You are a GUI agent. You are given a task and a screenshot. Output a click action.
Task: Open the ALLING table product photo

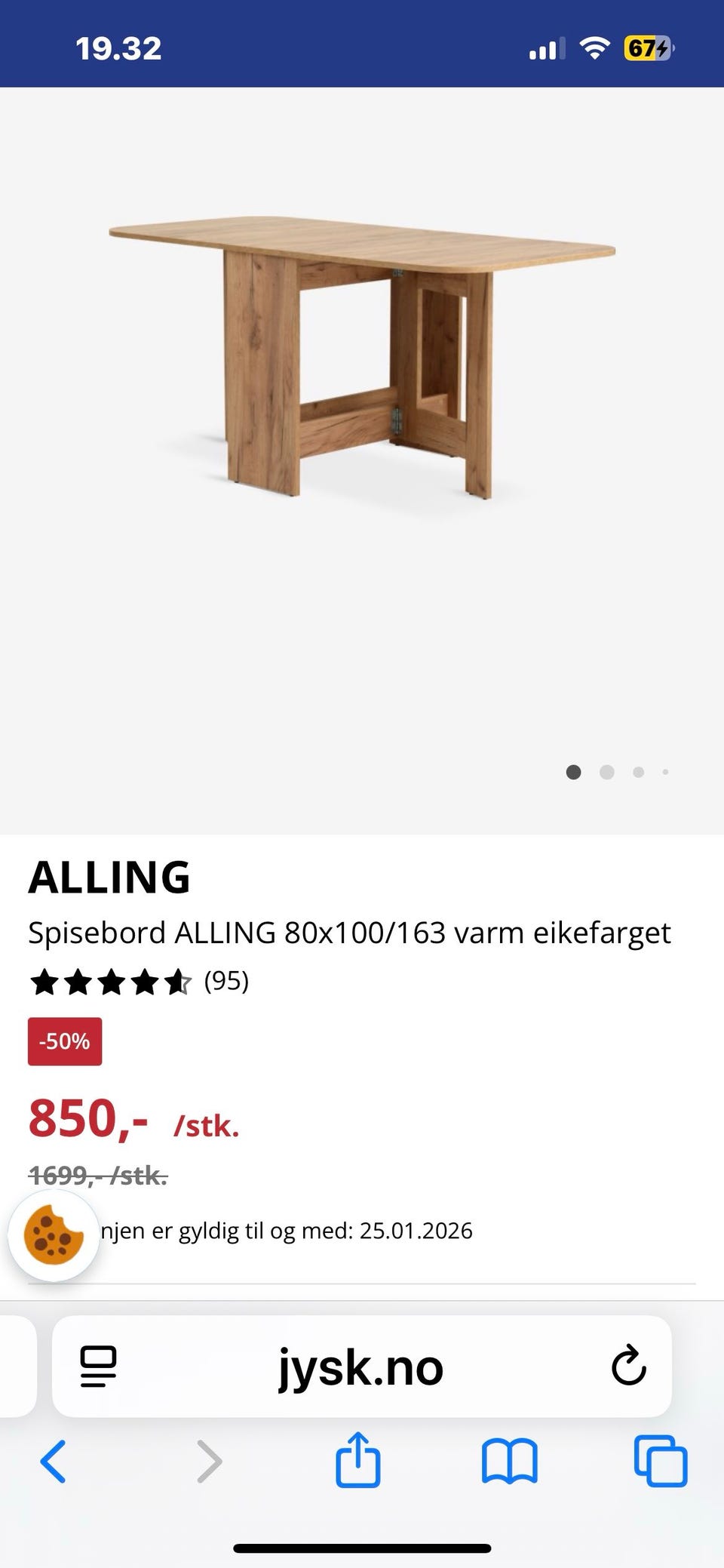coord(362,355)
